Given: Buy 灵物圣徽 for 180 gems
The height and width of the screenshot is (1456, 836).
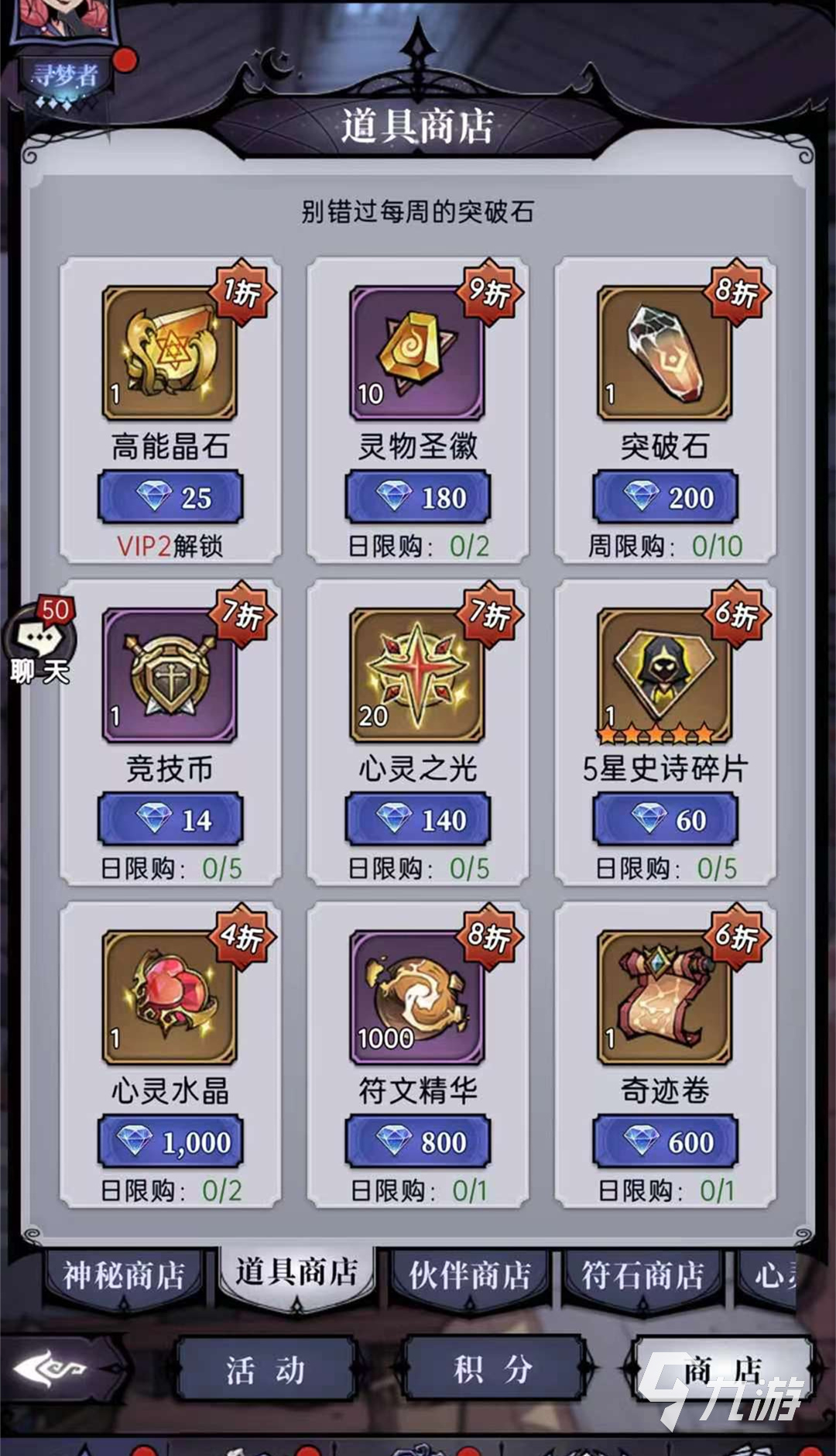Looking at the screenshot, I should (x=417, y=497).
